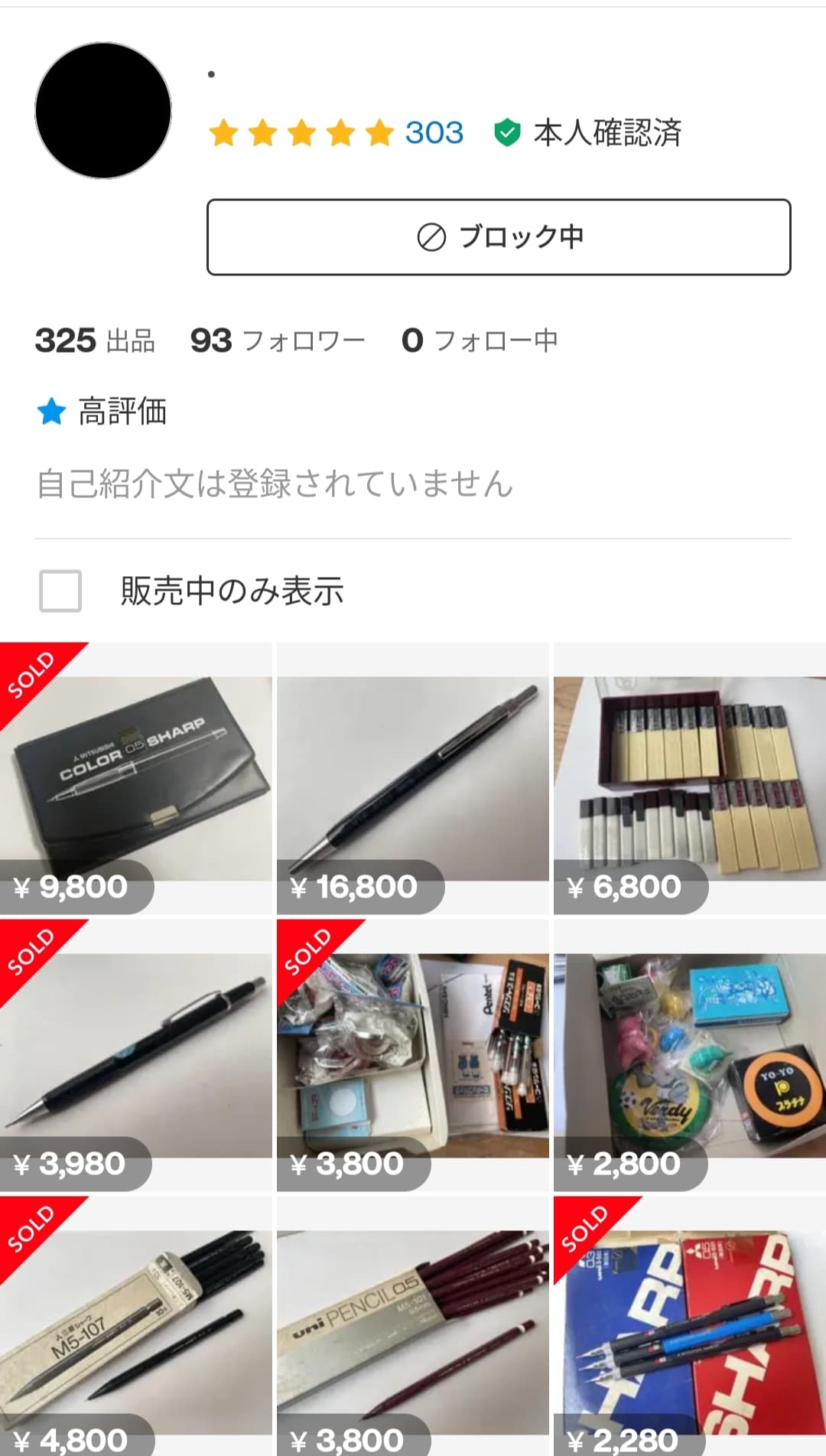Open the lead cases listing priced ¥6,800
This screenshot has height=1456, width=826.
pos(690,778)
